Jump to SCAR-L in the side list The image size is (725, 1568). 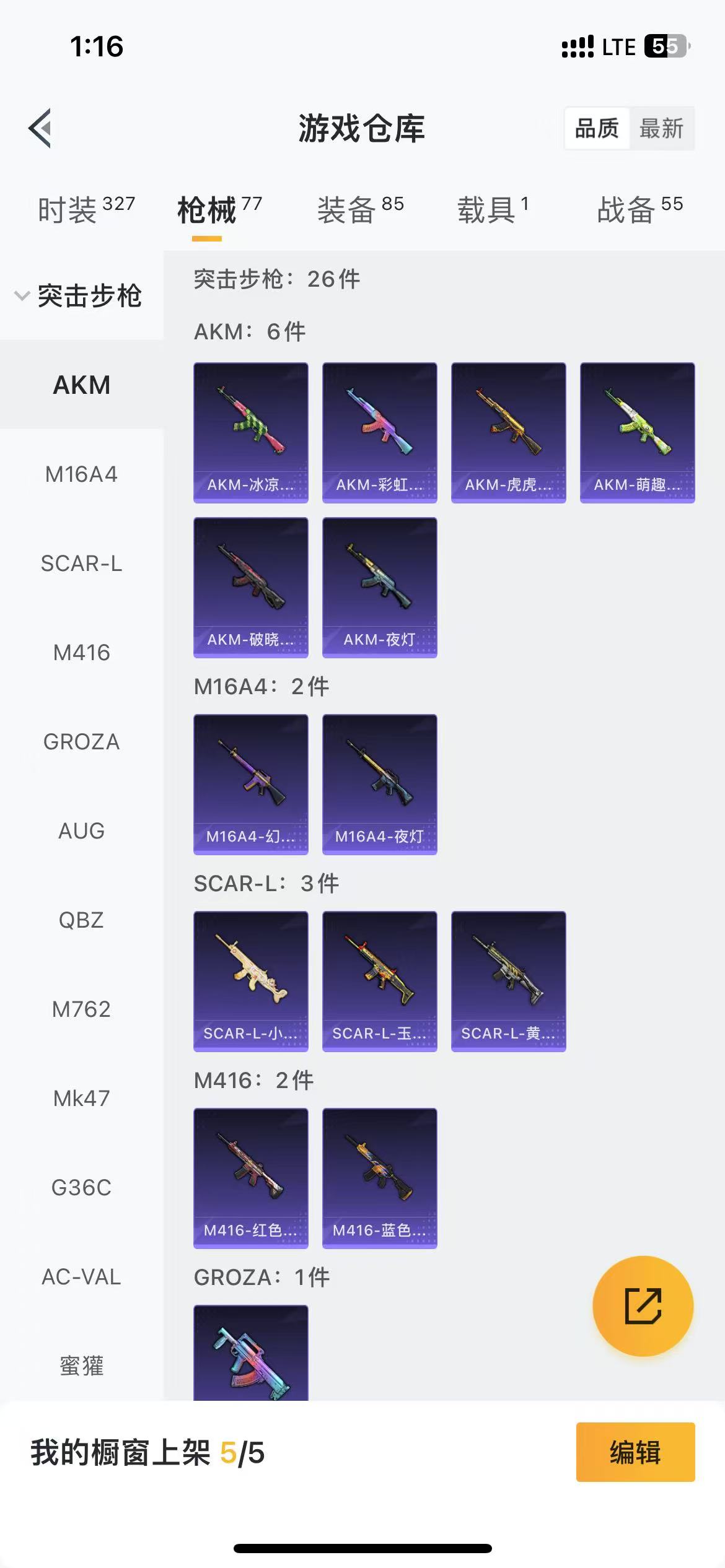click(81, 564)
